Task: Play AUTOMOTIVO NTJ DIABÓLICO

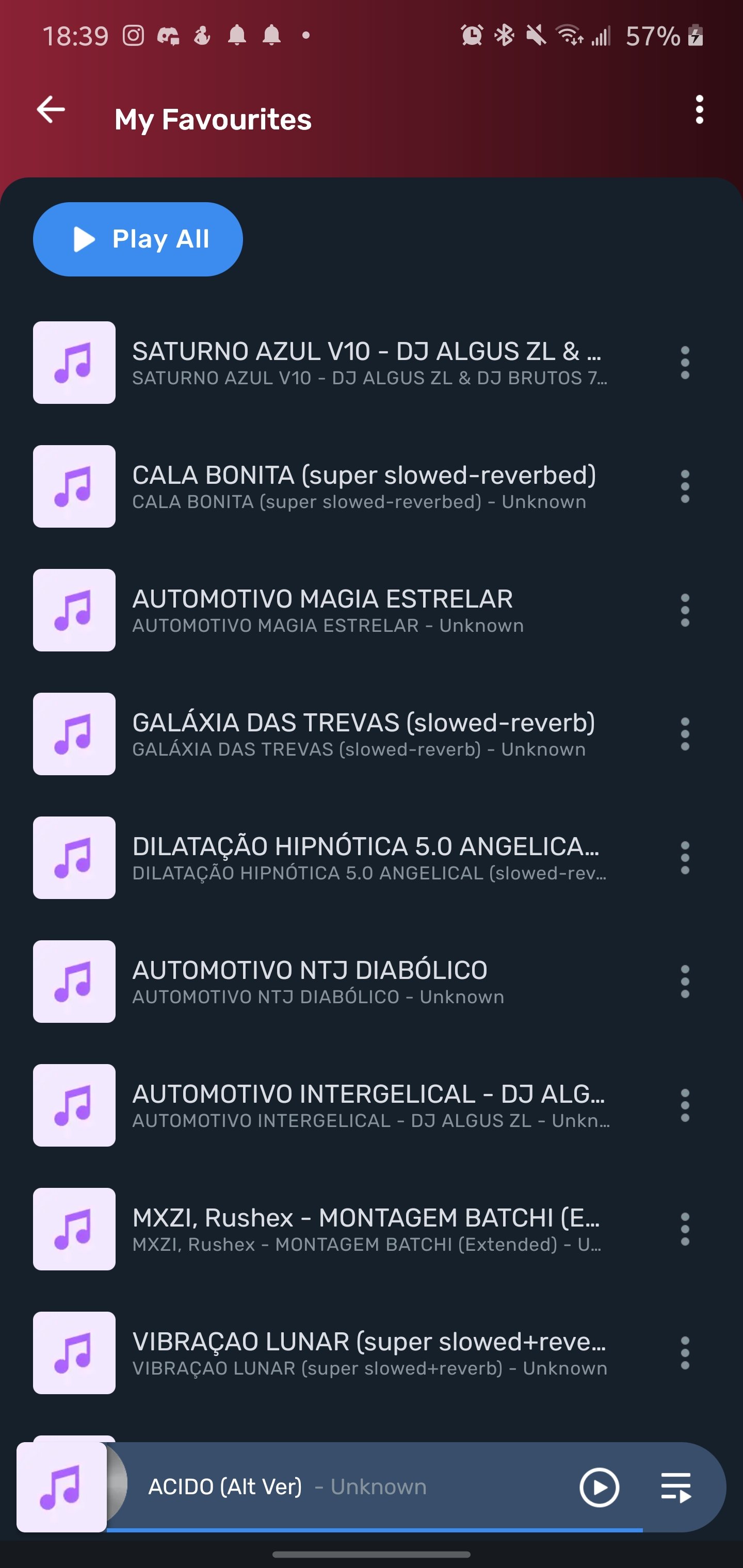Action: point(341,982)
